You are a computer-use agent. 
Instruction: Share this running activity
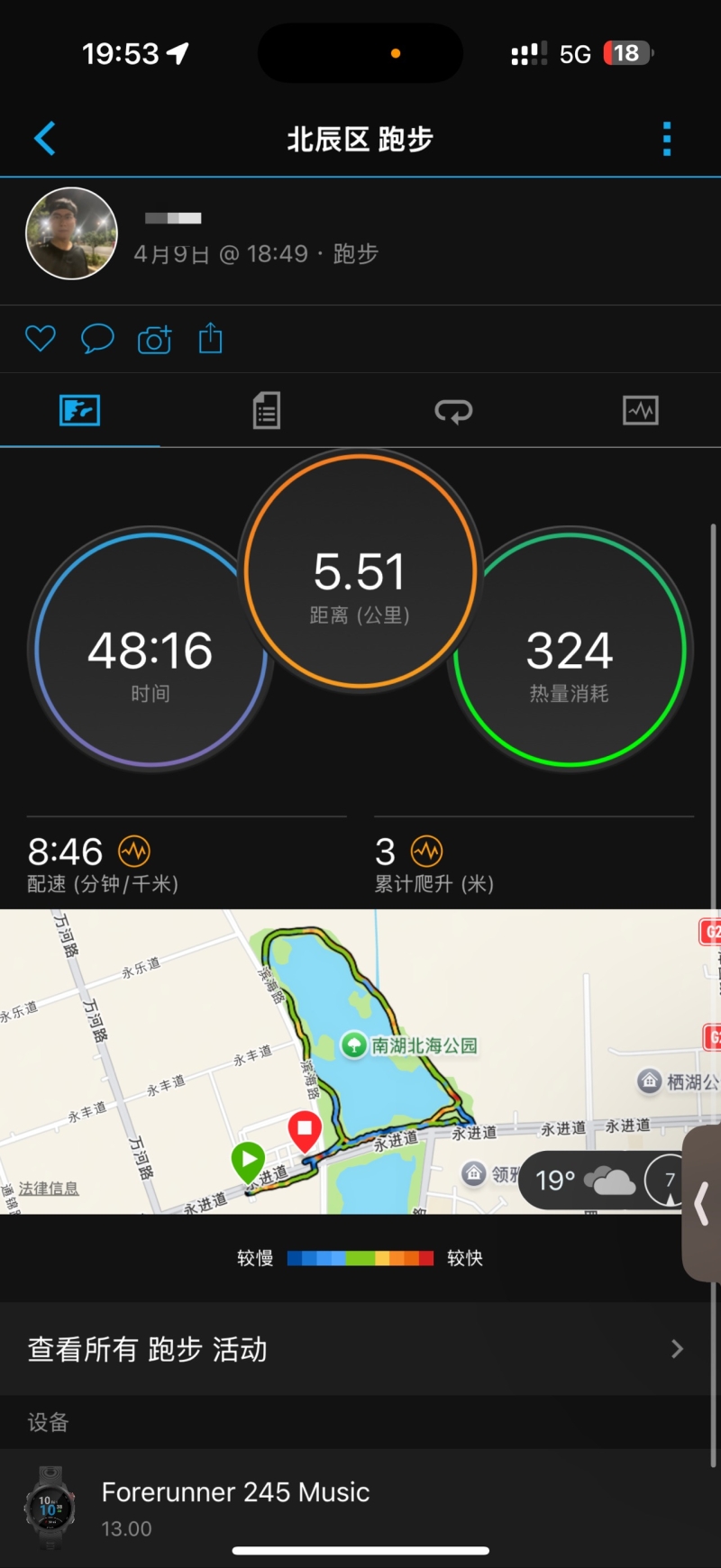click(x=210, y=339)
